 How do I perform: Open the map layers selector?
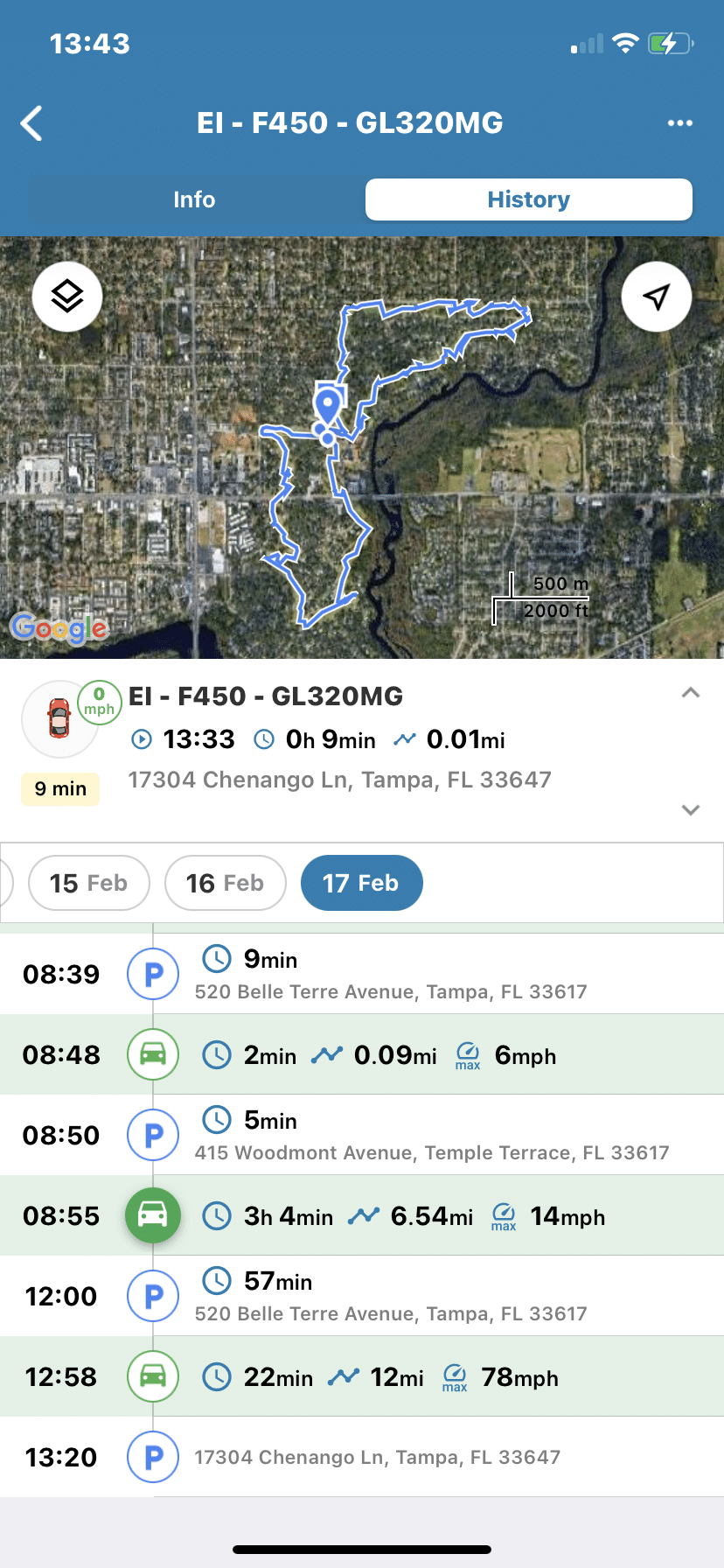coord(67,297)
